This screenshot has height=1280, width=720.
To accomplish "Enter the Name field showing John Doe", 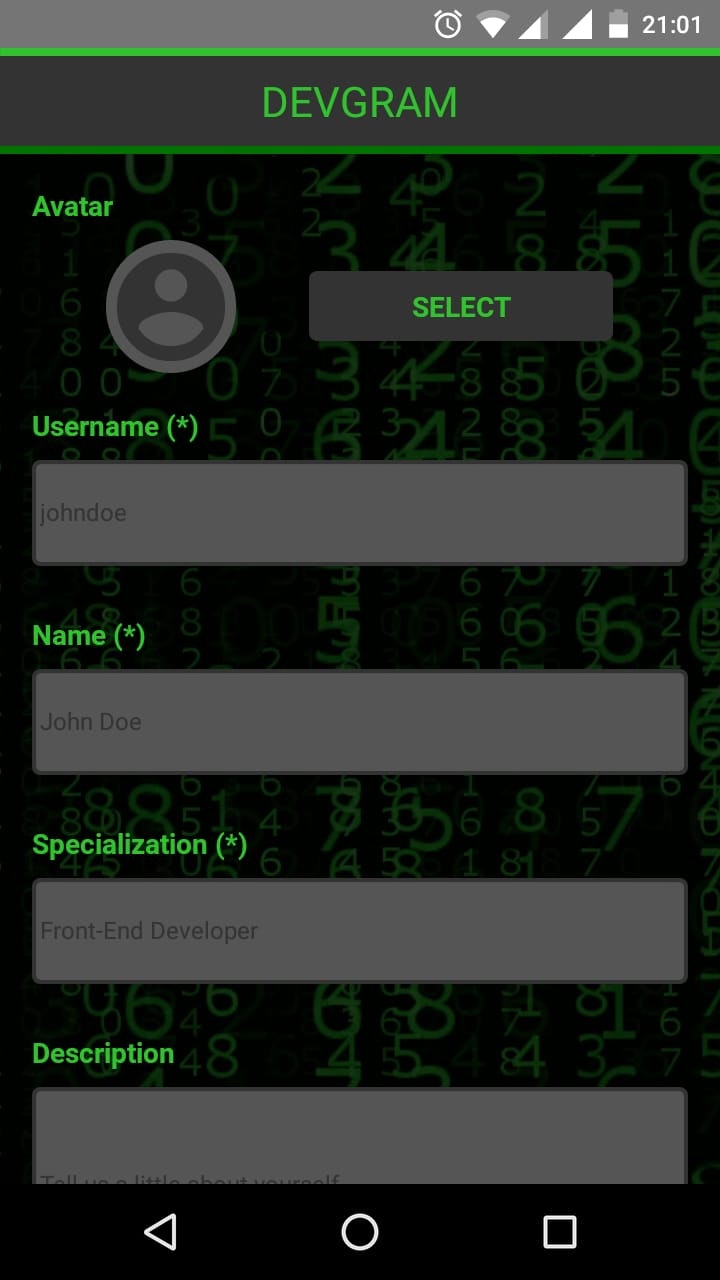I will click(x=360, y=722).
